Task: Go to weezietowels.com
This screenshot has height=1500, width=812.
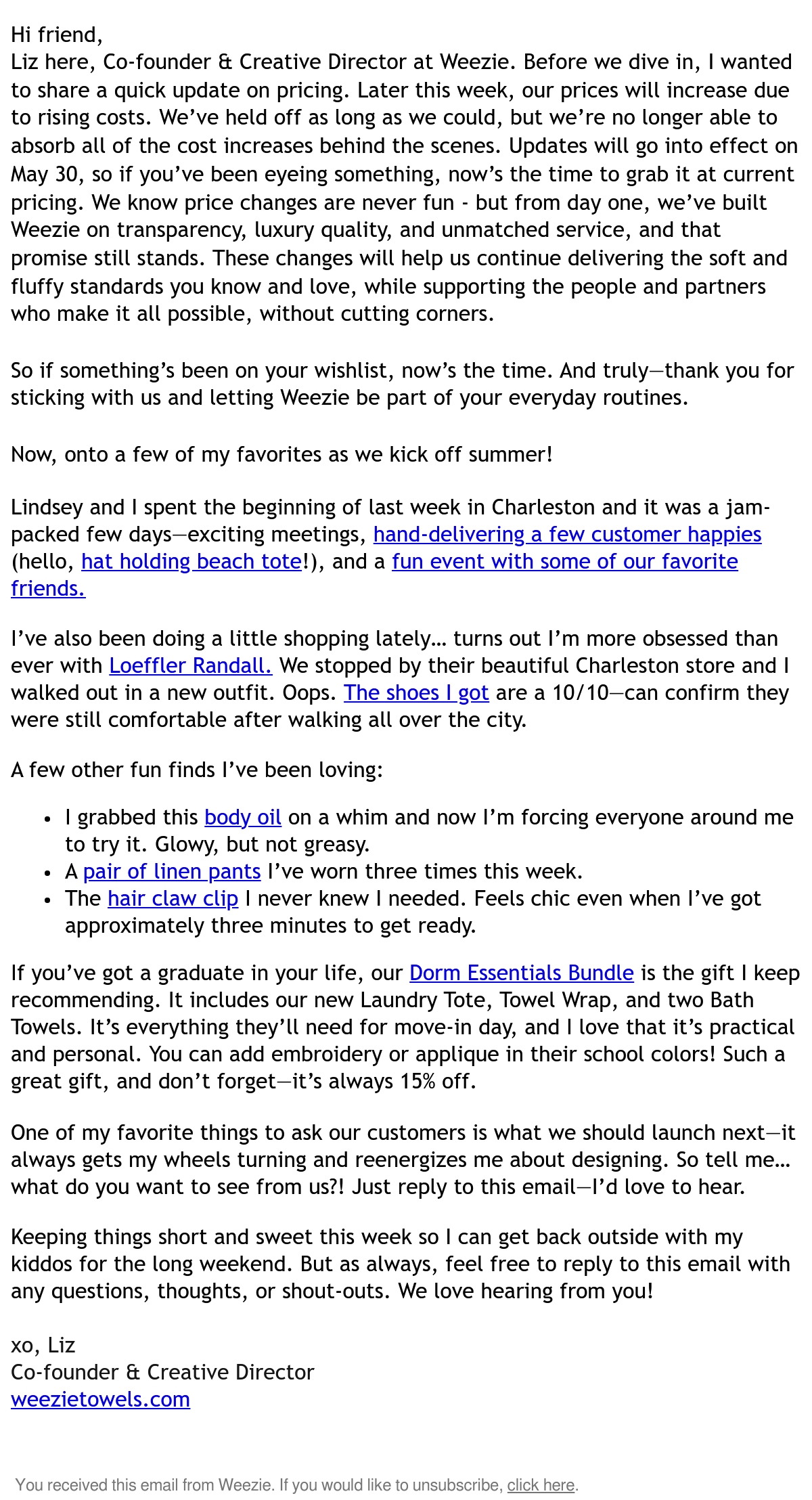Action: point(100,1398)
